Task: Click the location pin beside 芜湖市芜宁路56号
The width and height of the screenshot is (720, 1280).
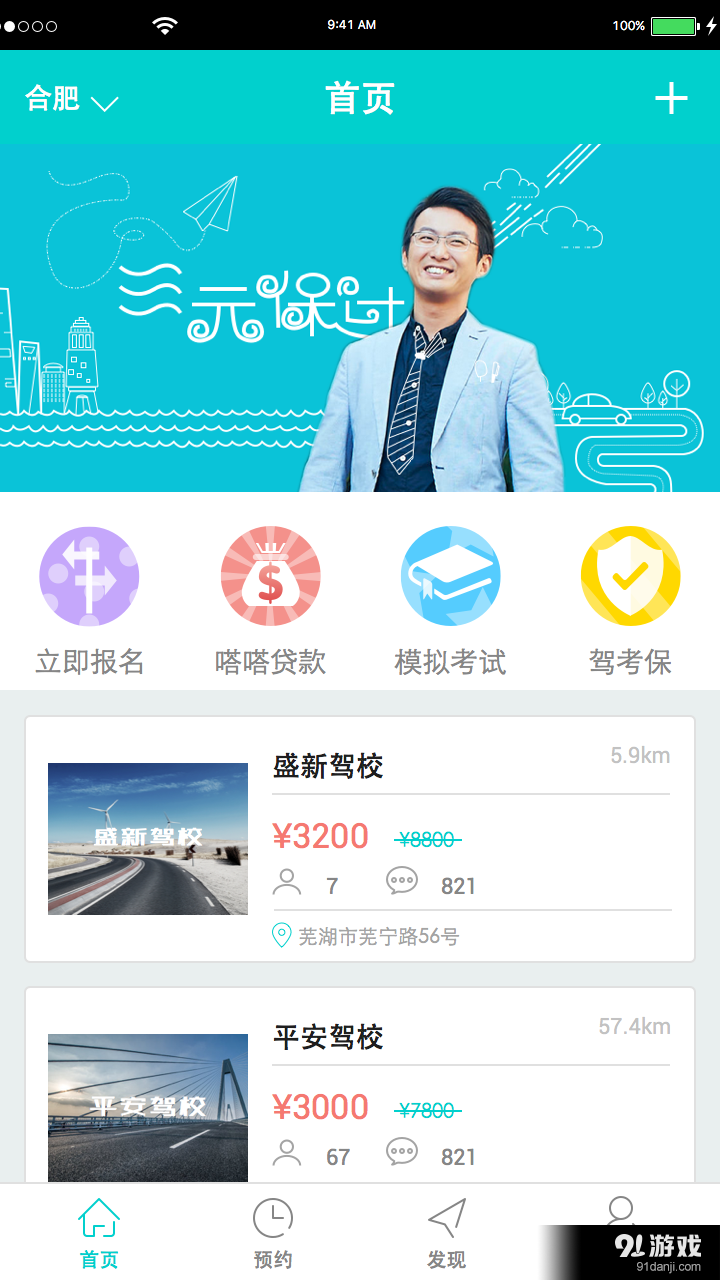Action: click(x=283, y=937)
